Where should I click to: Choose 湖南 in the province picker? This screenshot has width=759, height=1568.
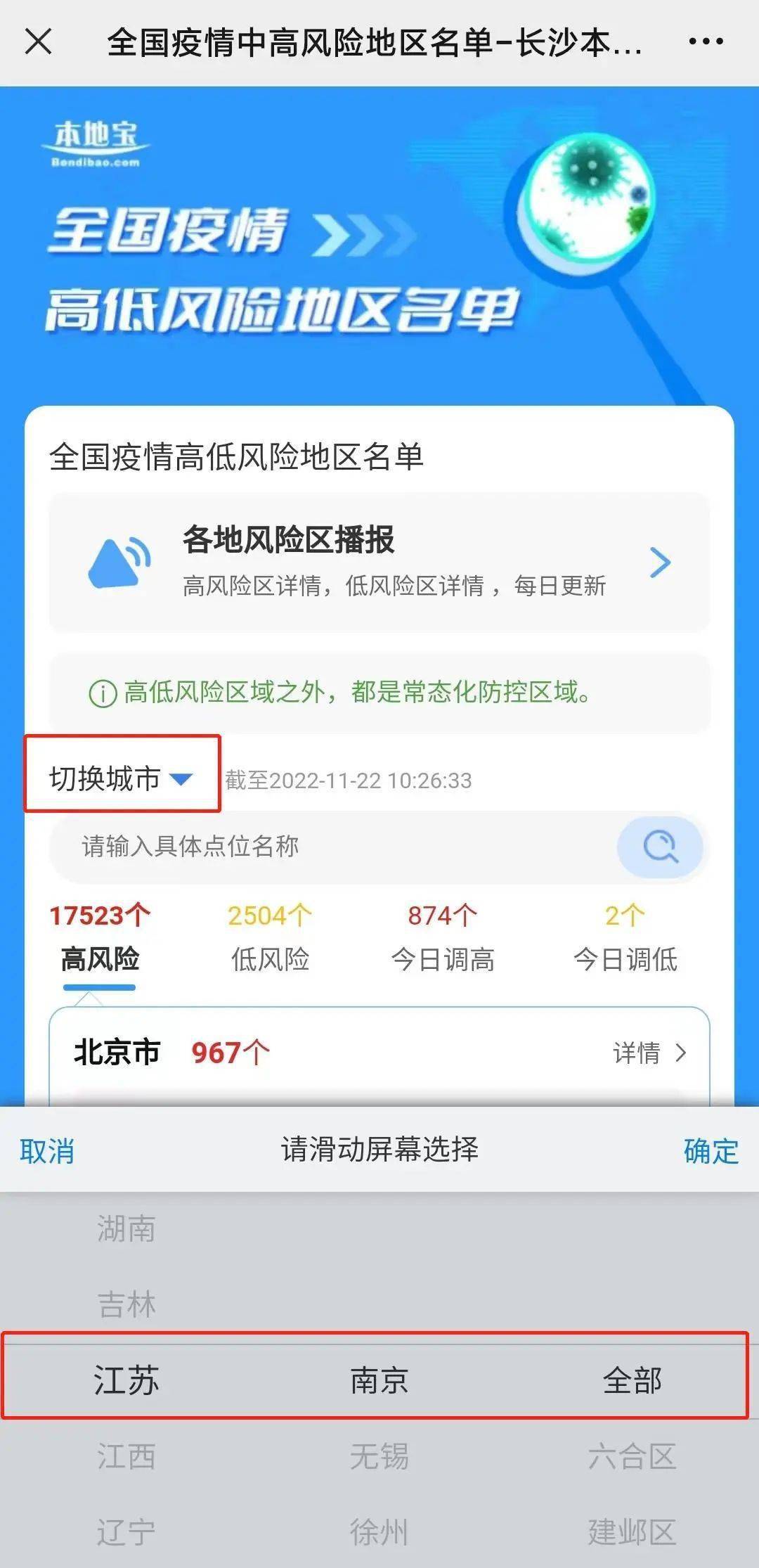click(x=126, y=1228)
